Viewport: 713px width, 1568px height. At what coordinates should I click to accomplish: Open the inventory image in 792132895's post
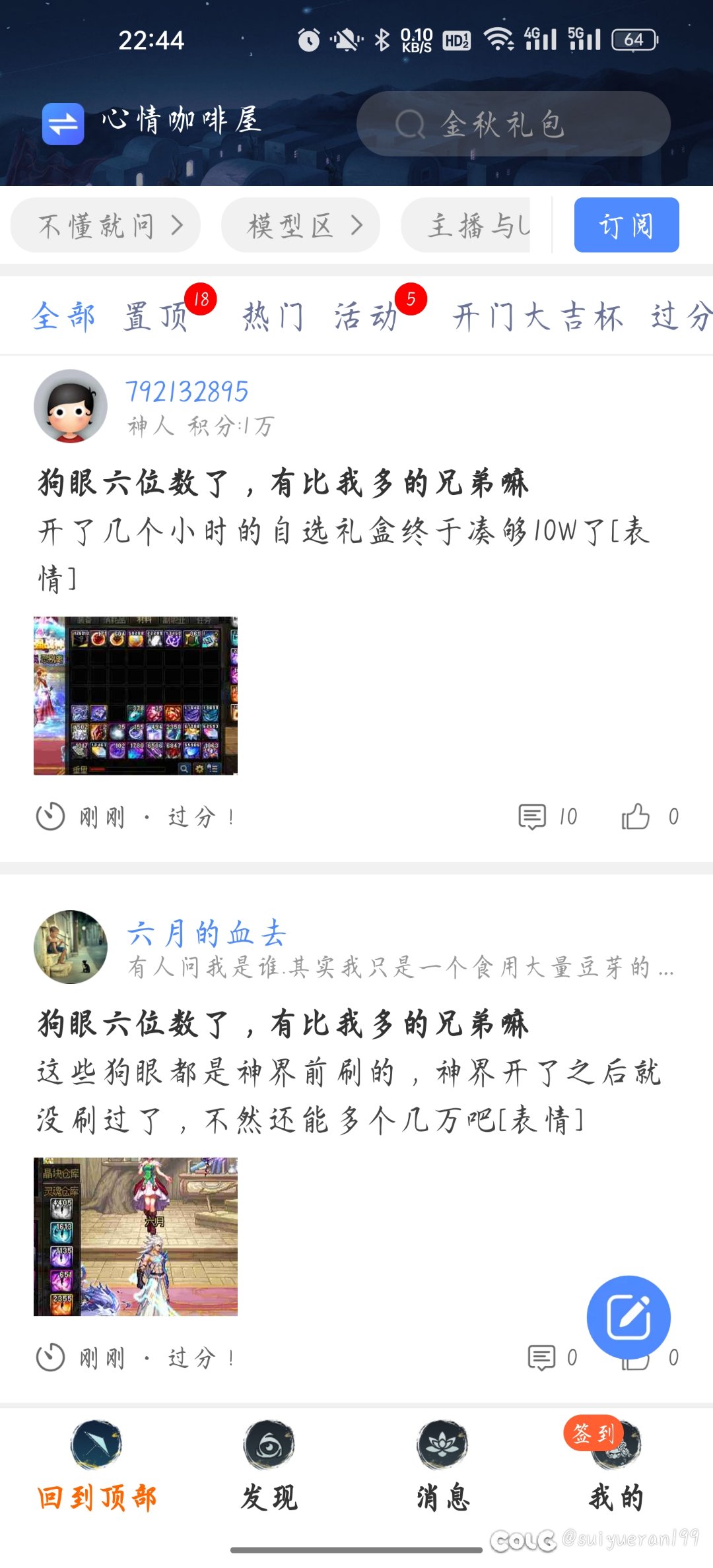135,696
